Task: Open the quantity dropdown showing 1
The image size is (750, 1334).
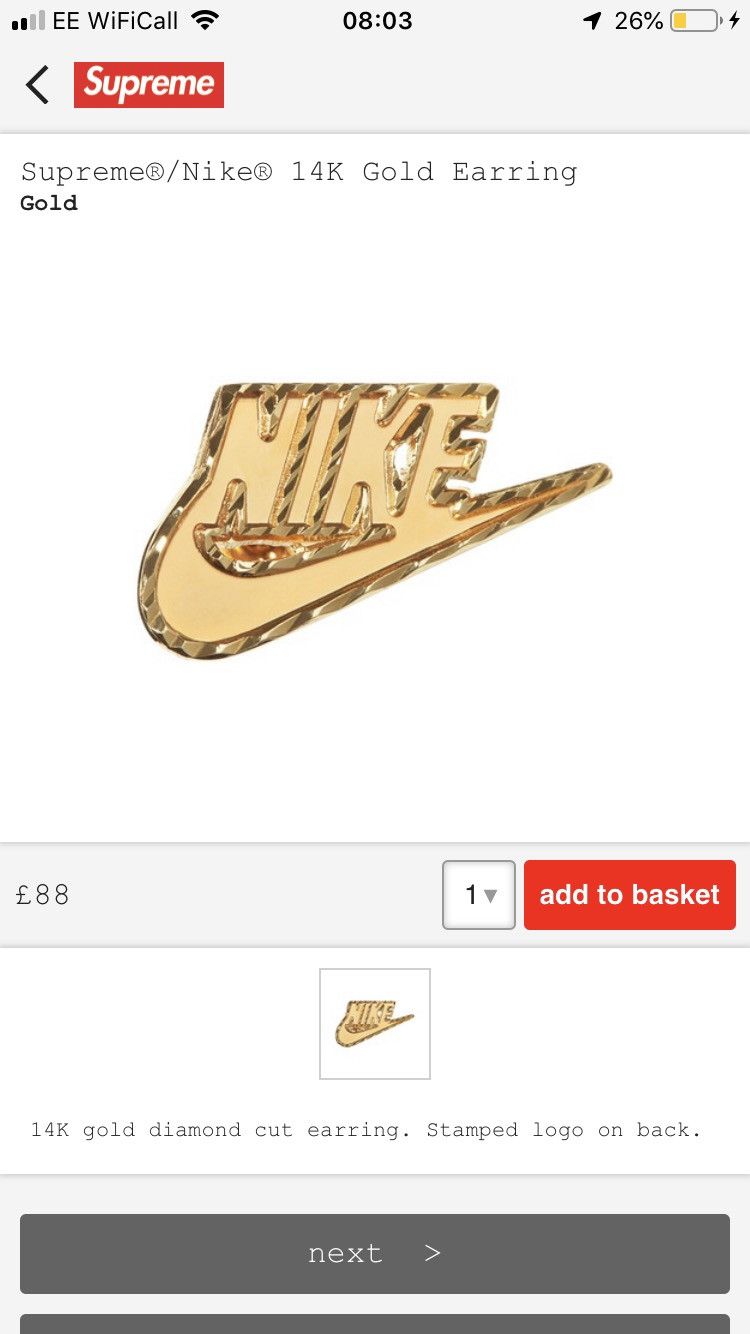Action: click(x=479, y=895)
